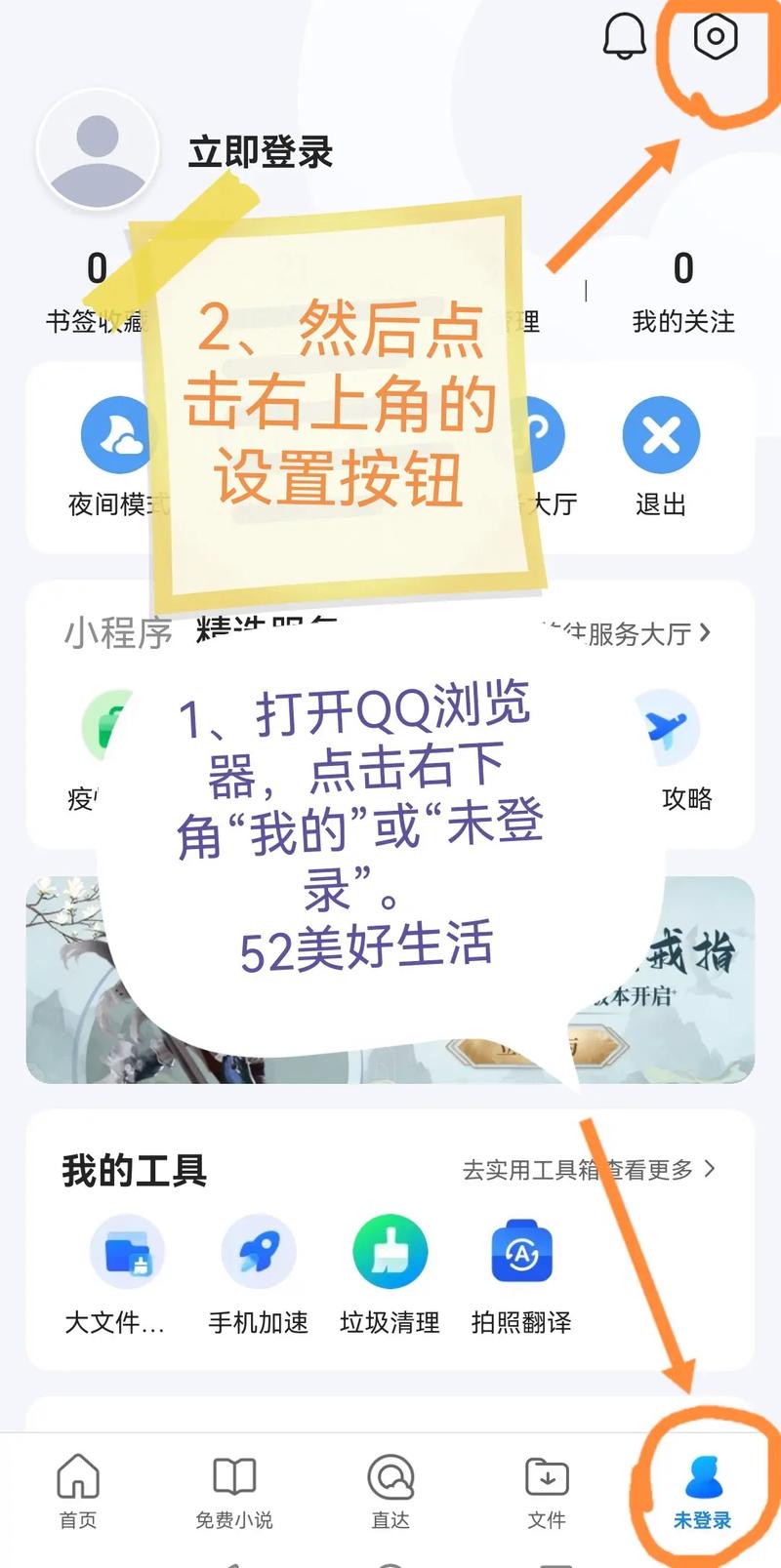Launch the 垃圾清理 junk cleaner

tap(390, 1254)
